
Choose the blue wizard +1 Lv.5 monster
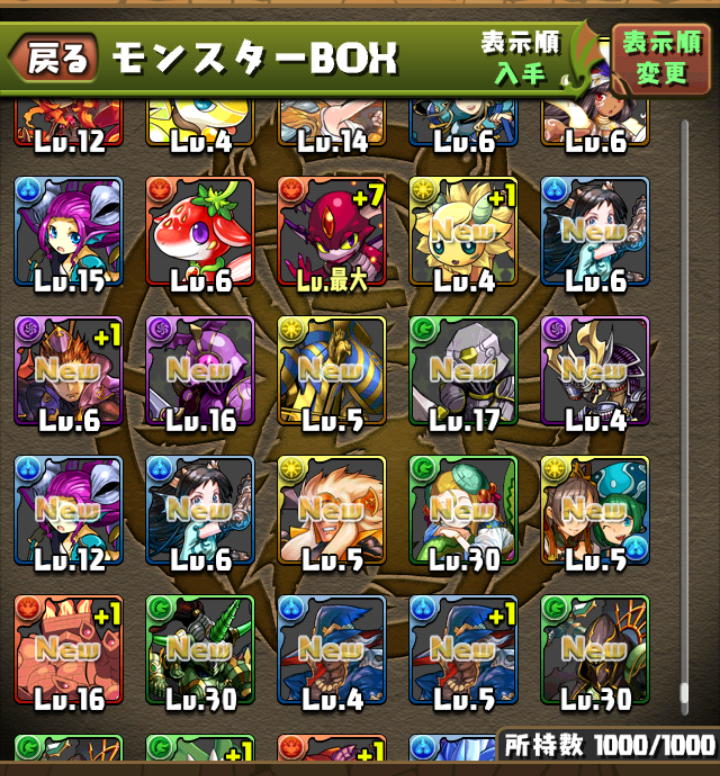[x=463, y=651]
